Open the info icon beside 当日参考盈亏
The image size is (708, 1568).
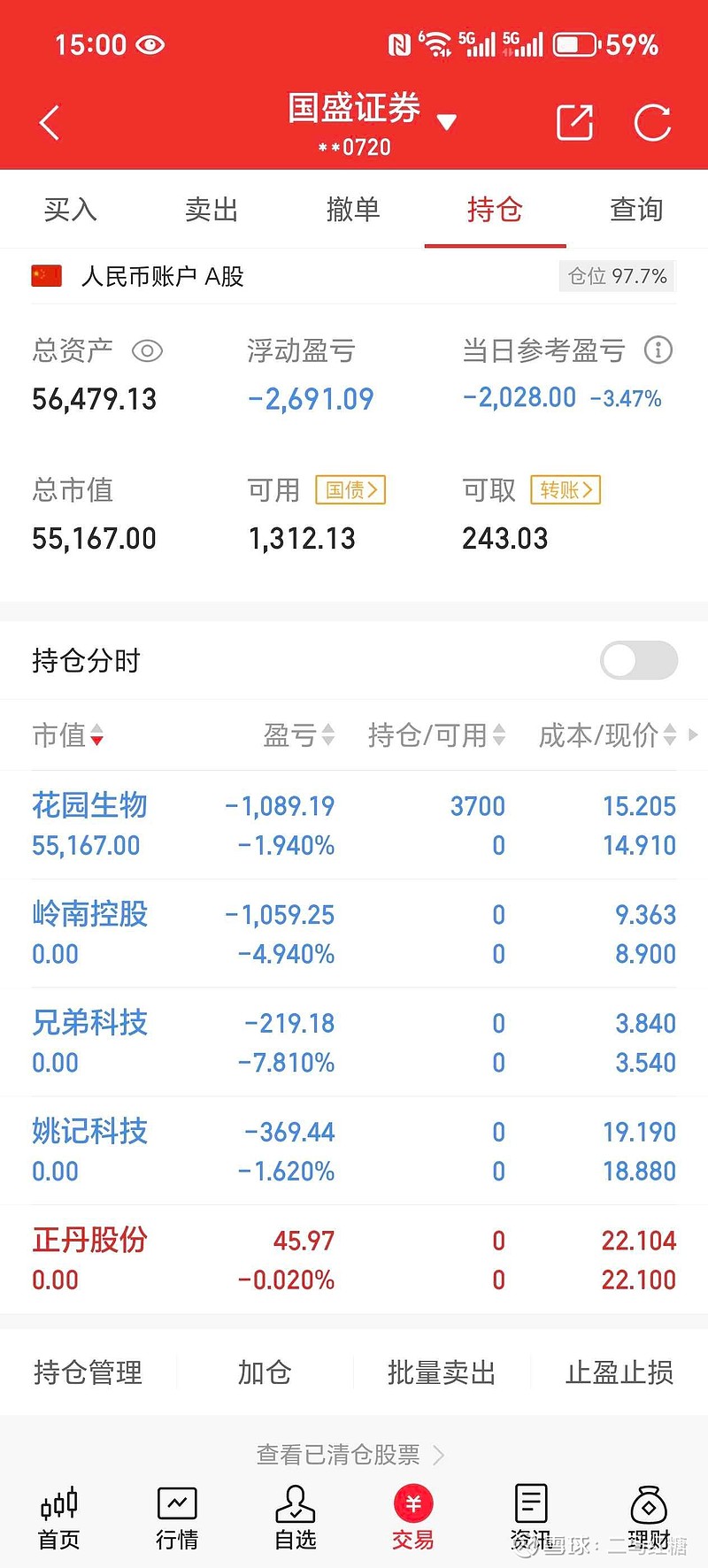(658, 350)
